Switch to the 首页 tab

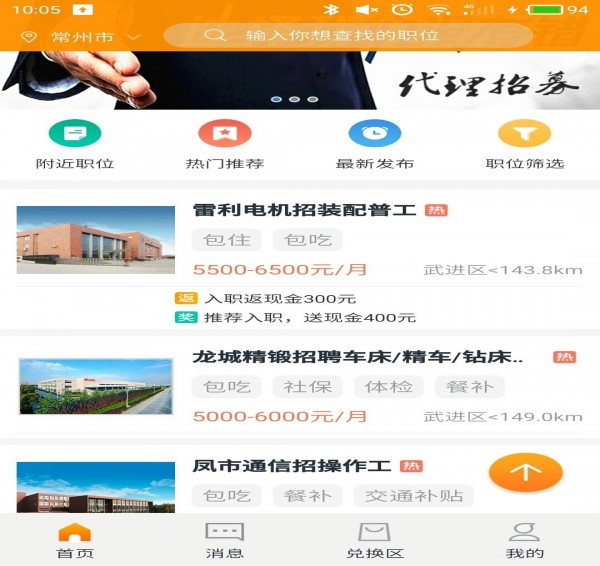(75, 540)
